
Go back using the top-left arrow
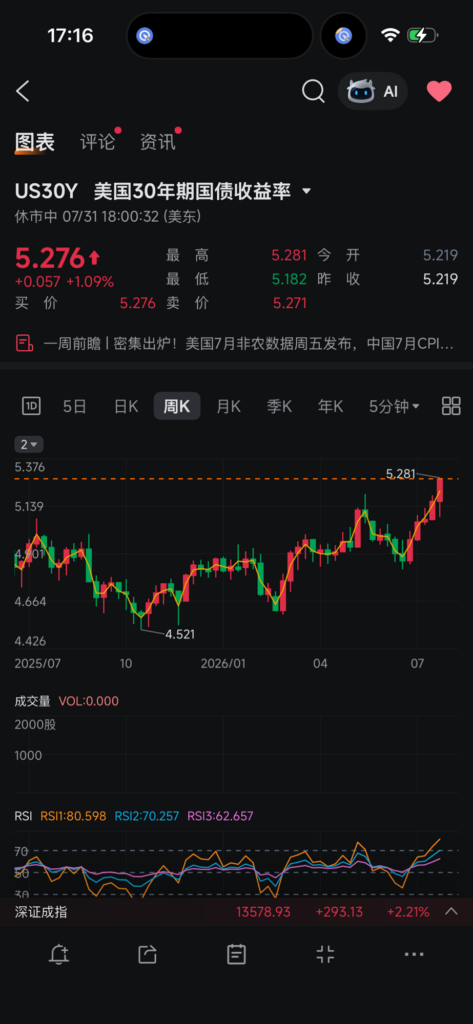point(23,91)
